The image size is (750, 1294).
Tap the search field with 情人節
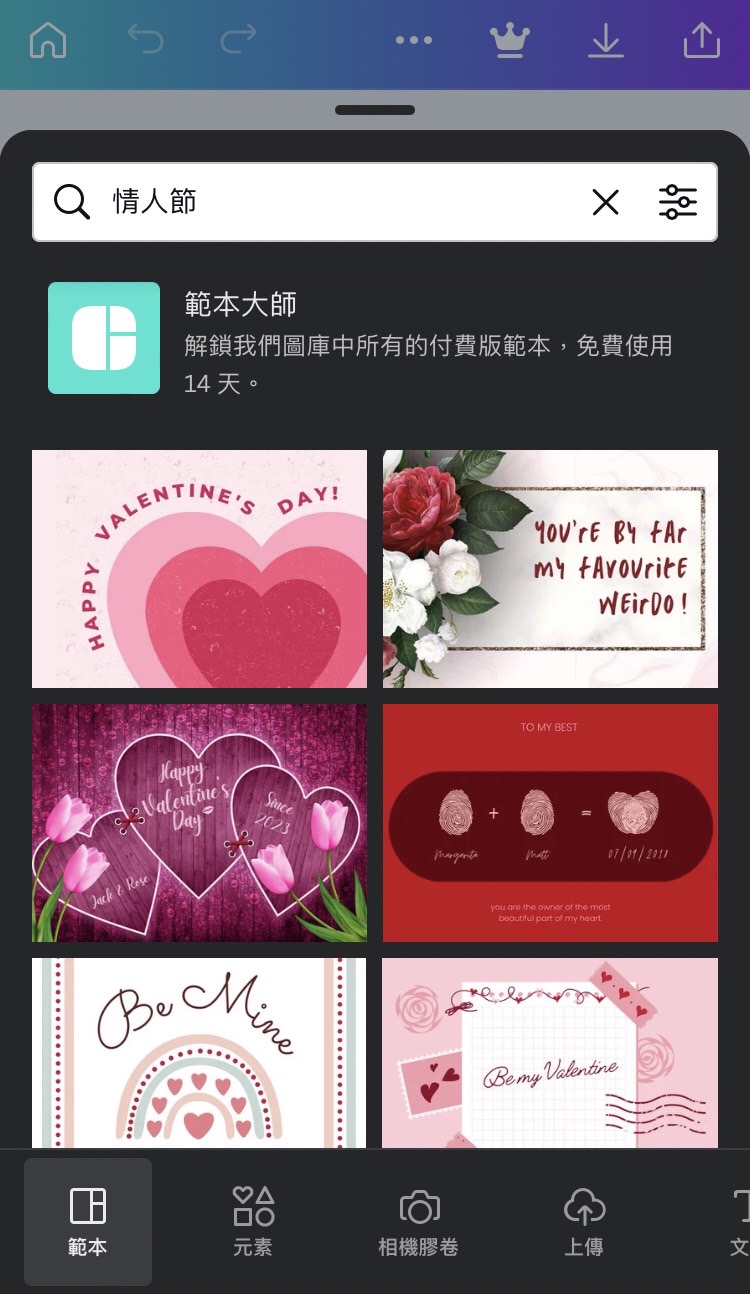tap(330, 202)
